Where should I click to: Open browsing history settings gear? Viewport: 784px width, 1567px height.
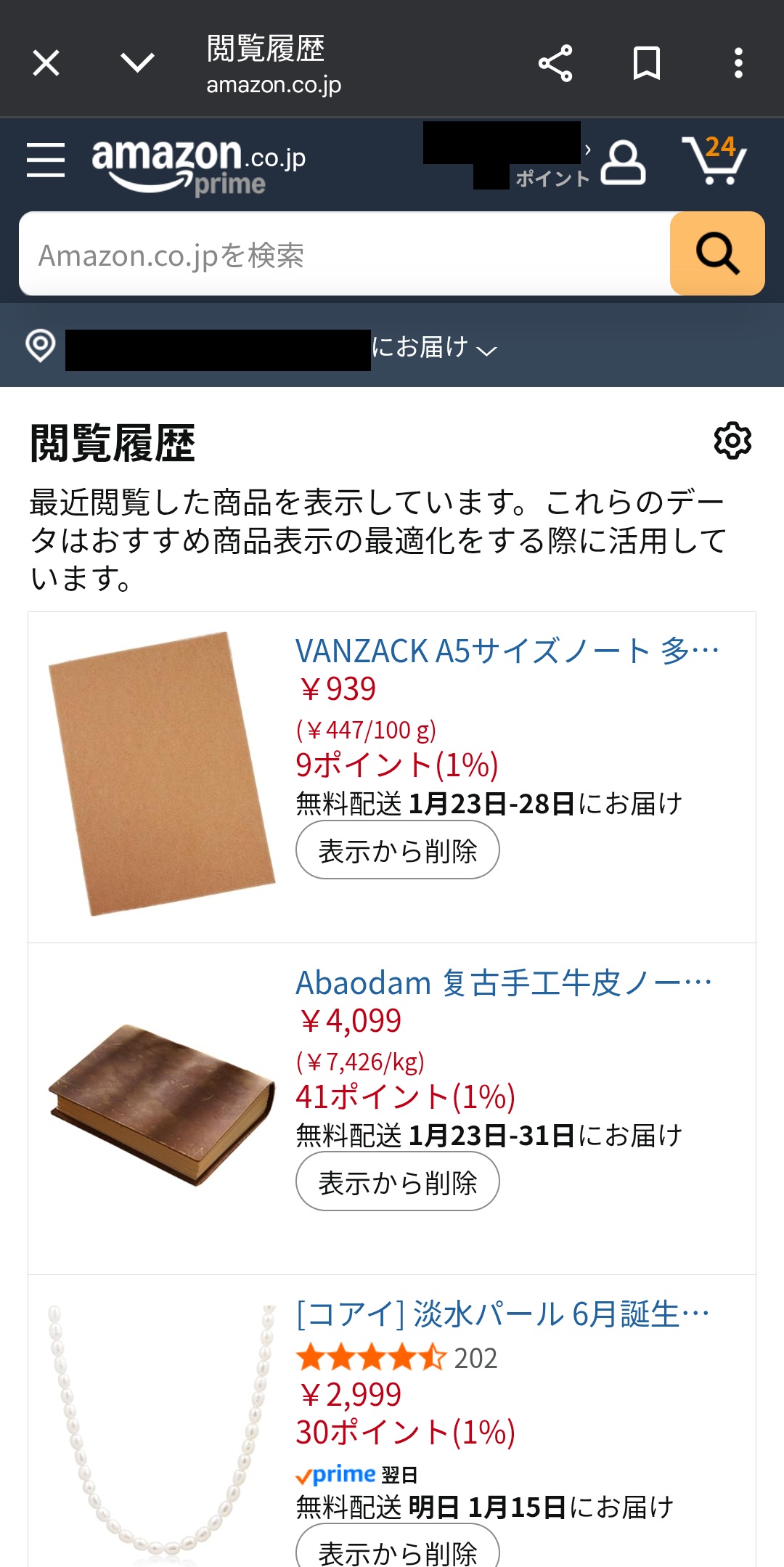pyautogui.click(x=732, y=440)
